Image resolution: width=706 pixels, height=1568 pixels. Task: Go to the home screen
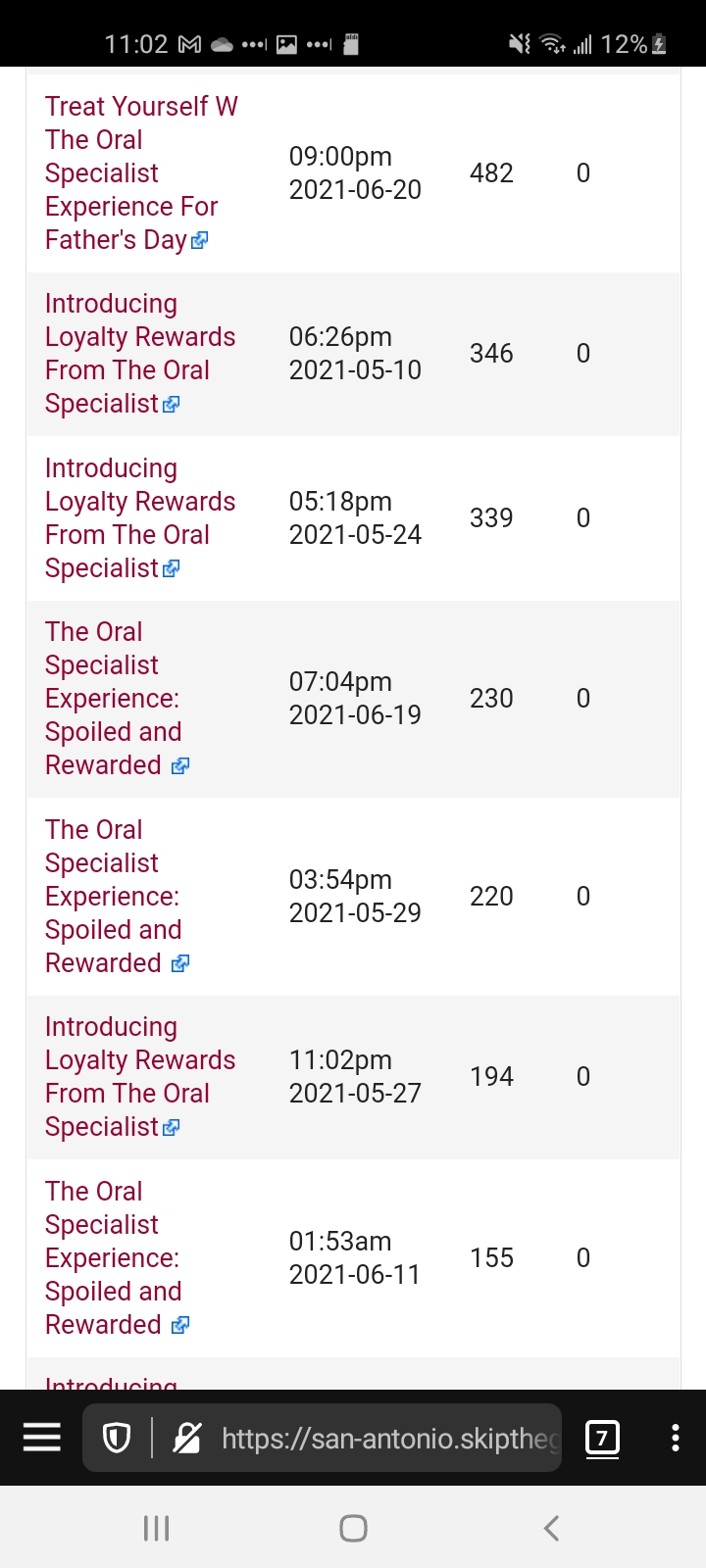(353, 1528)
